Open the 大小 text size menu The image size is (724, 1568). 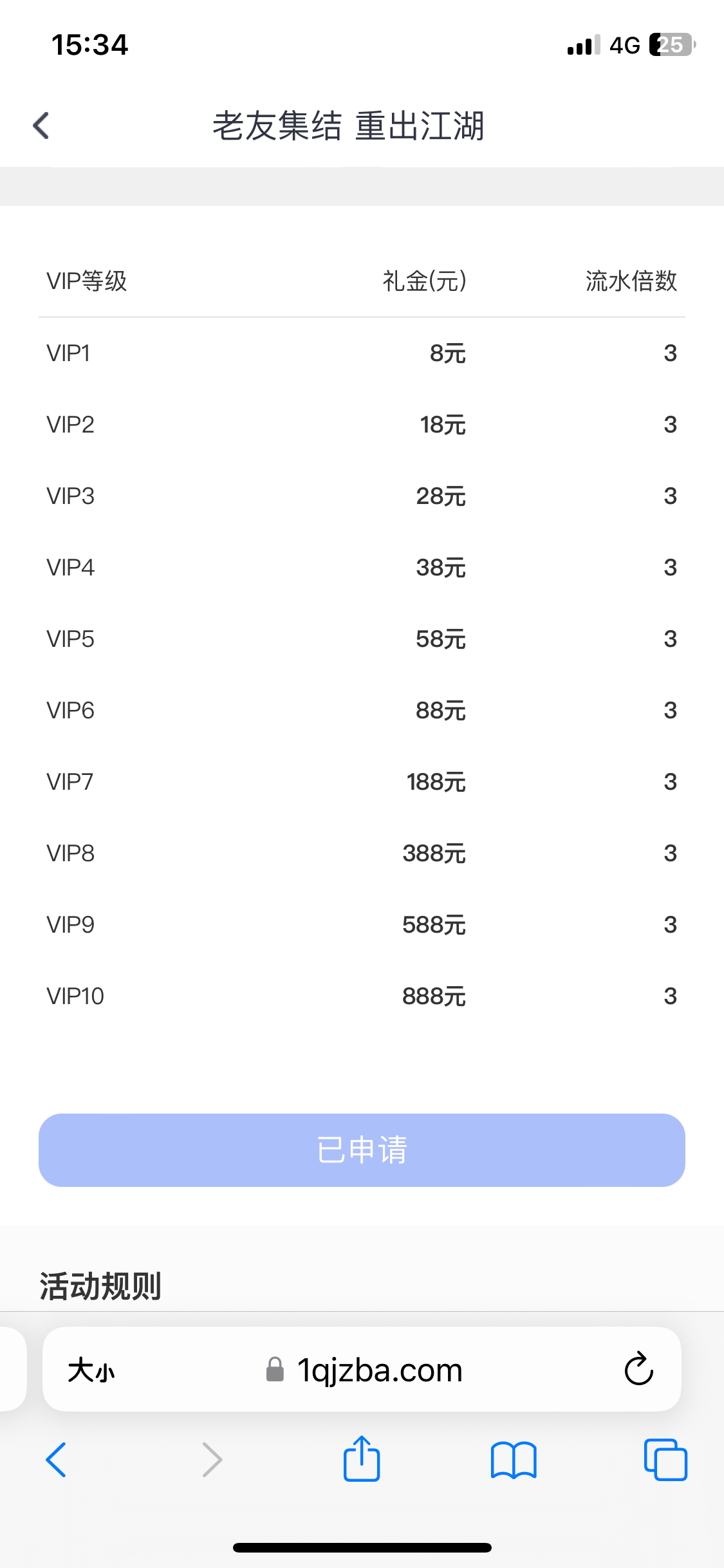(x=91, y=1370)
